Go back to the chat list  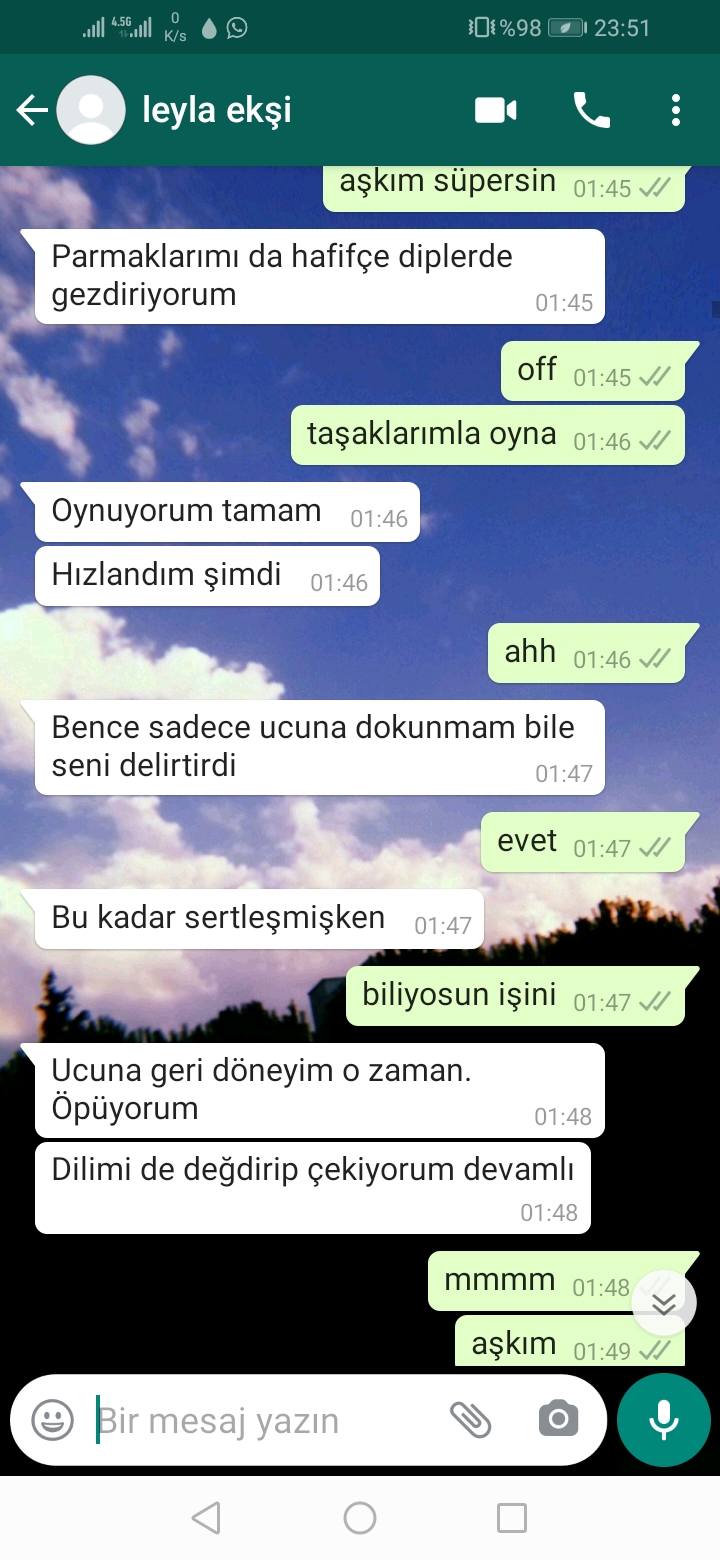tap(32, 110)
